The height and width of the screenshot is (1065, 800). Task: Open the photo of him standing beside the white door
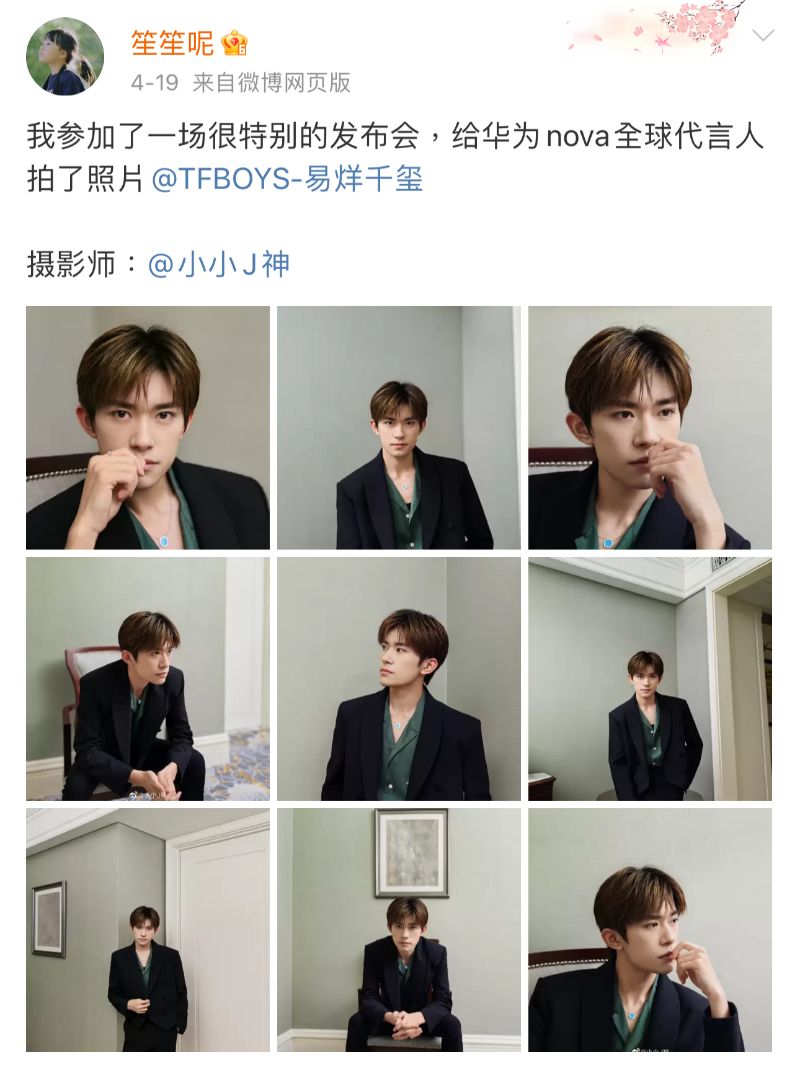pyautogui.click(x=148, y=929)
